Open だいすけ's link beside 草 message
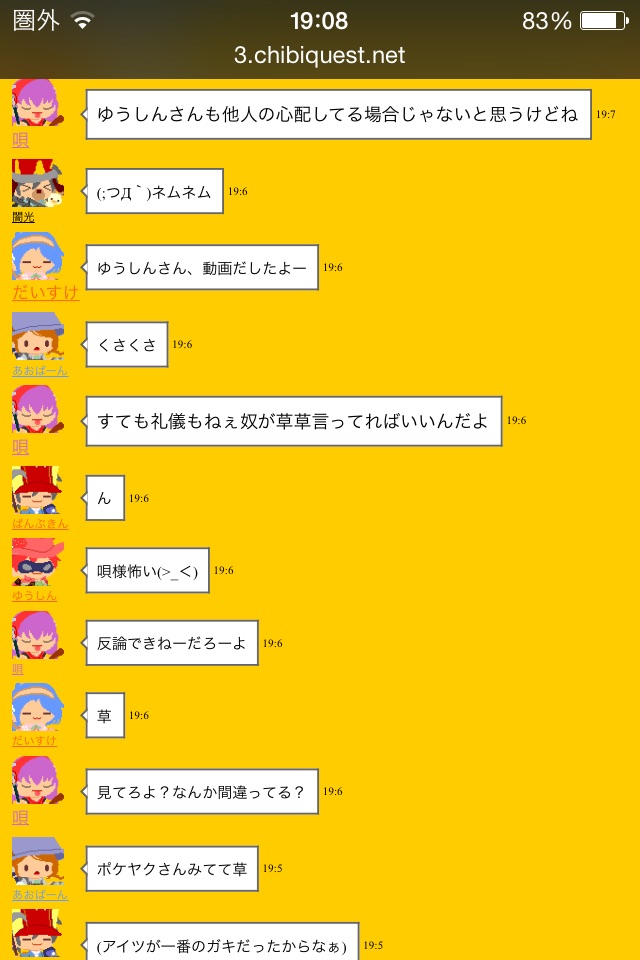The image size is (640, 960). click(34, 740)
